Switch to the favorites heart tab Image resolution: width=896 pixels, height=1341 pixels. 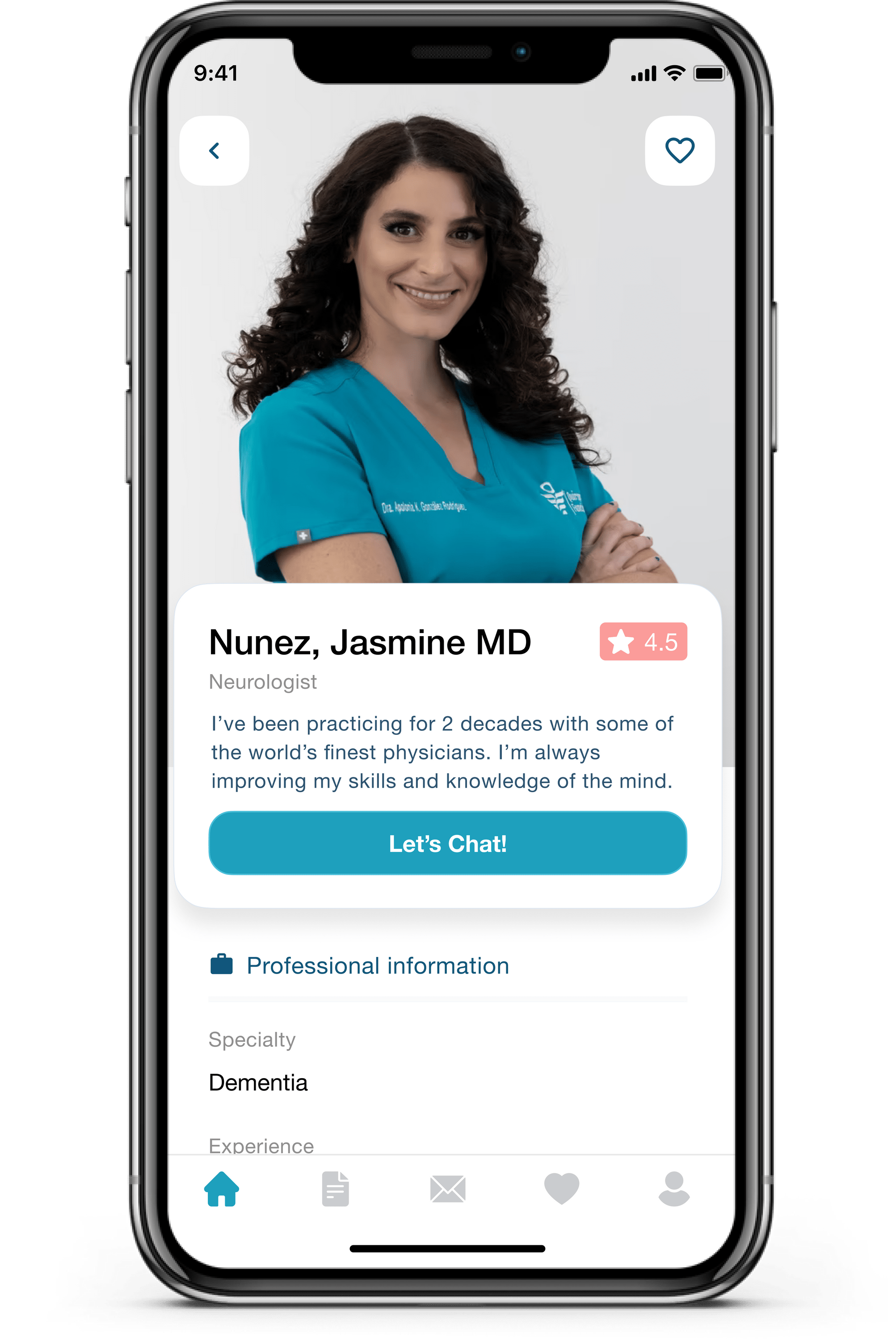[561, 1189]
